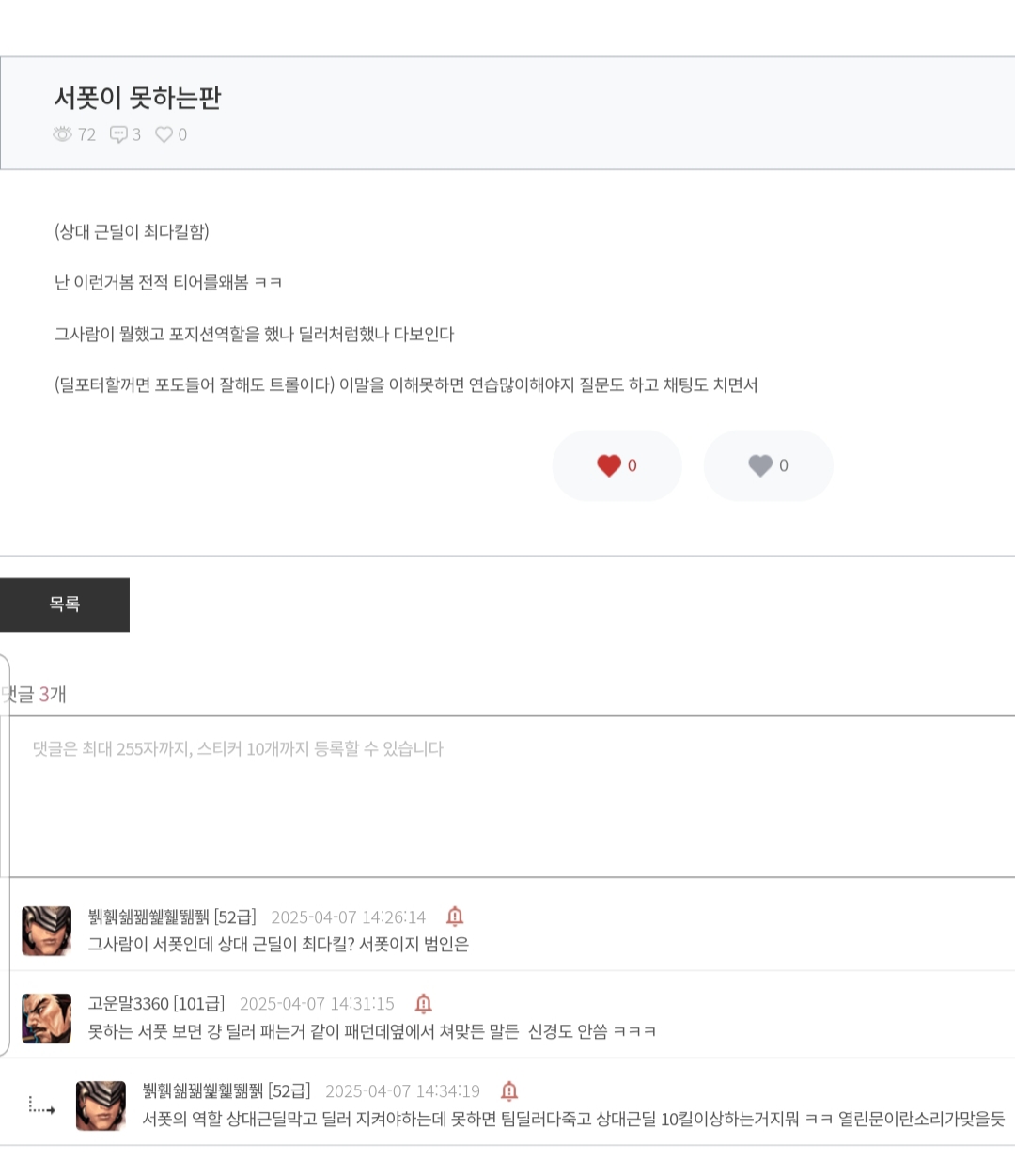
Task: Report the comment posted at 14:26:14
Action: click(x=455, y=917)
